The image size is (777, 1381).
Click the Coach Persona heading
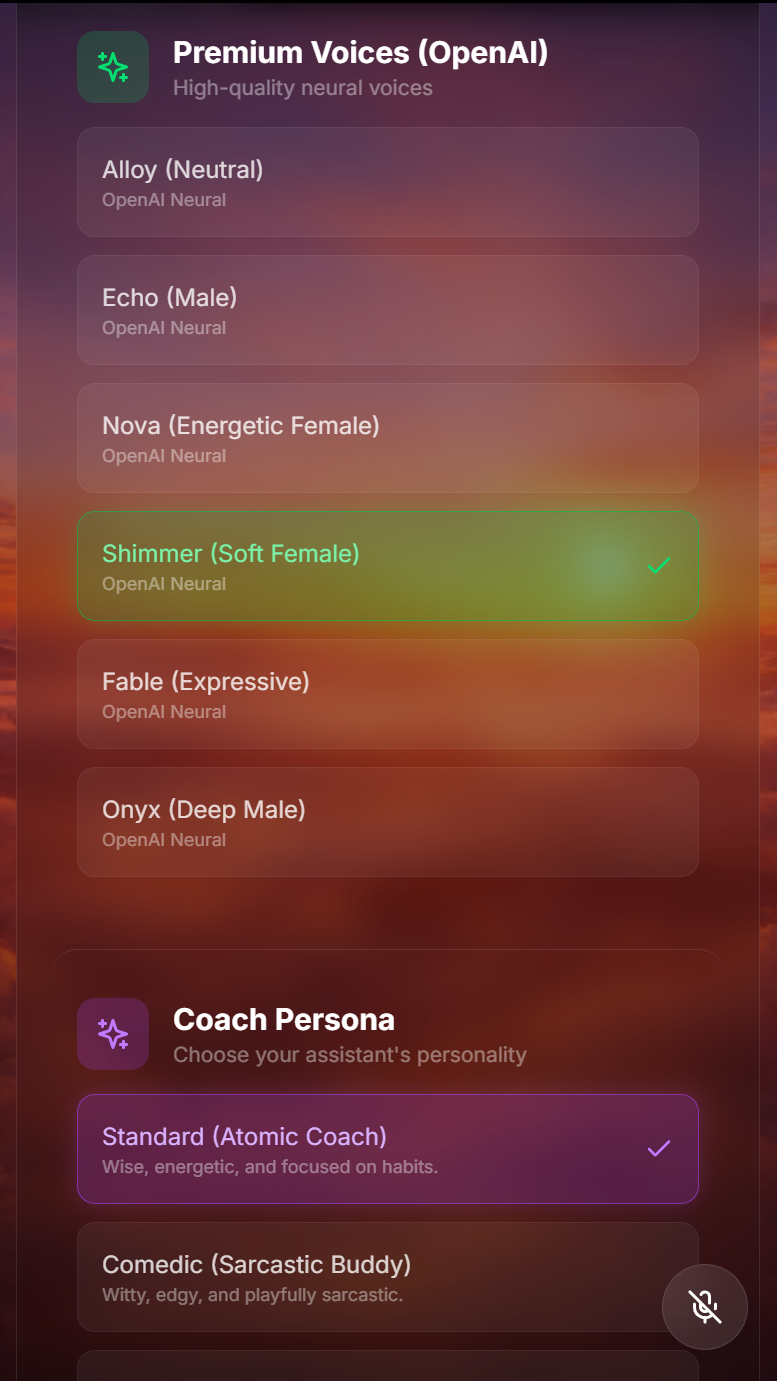pos(284,1019)
